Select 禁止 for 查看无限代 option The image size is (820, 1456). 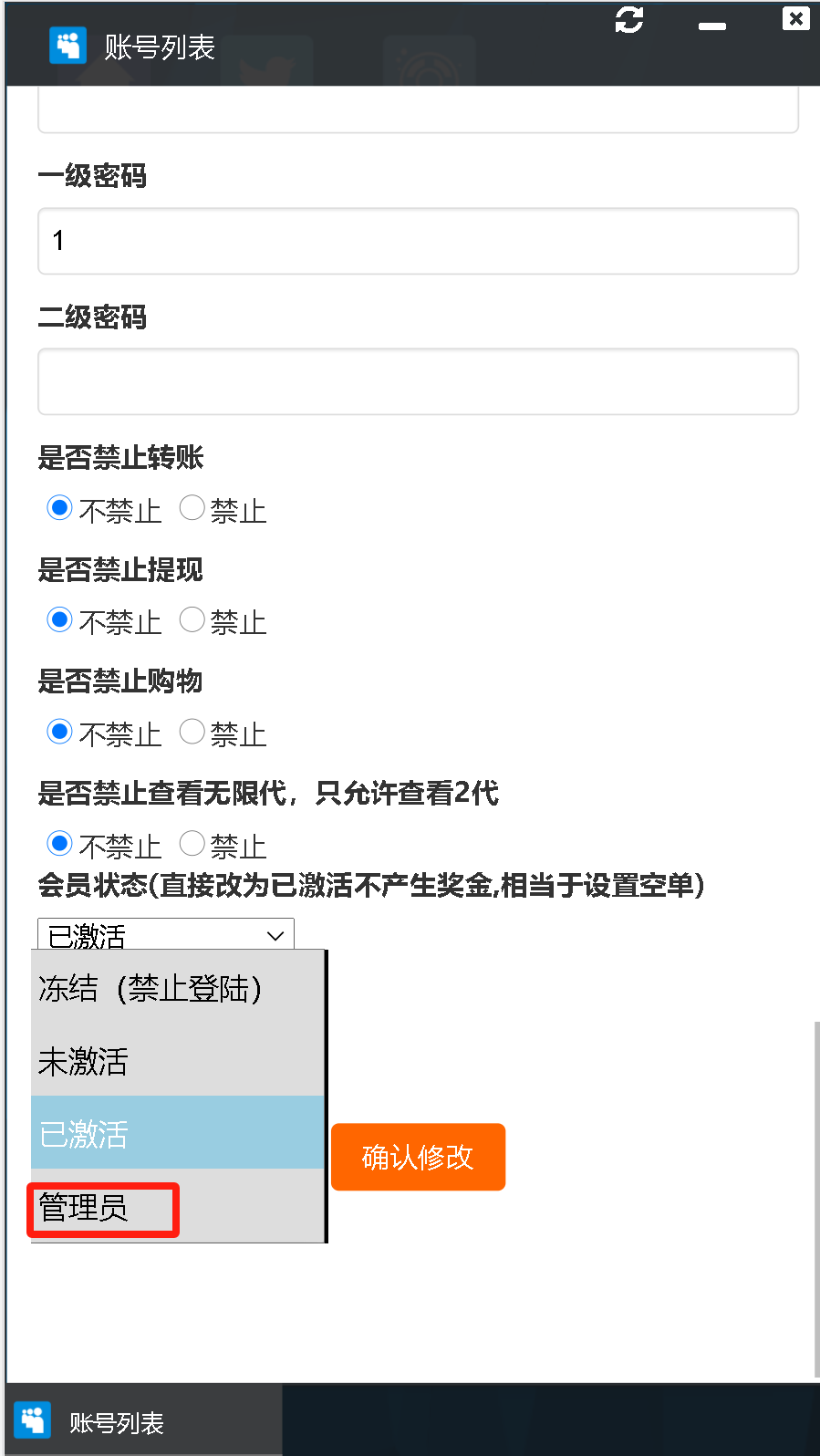pyautogui.click(x=192, y=843)
